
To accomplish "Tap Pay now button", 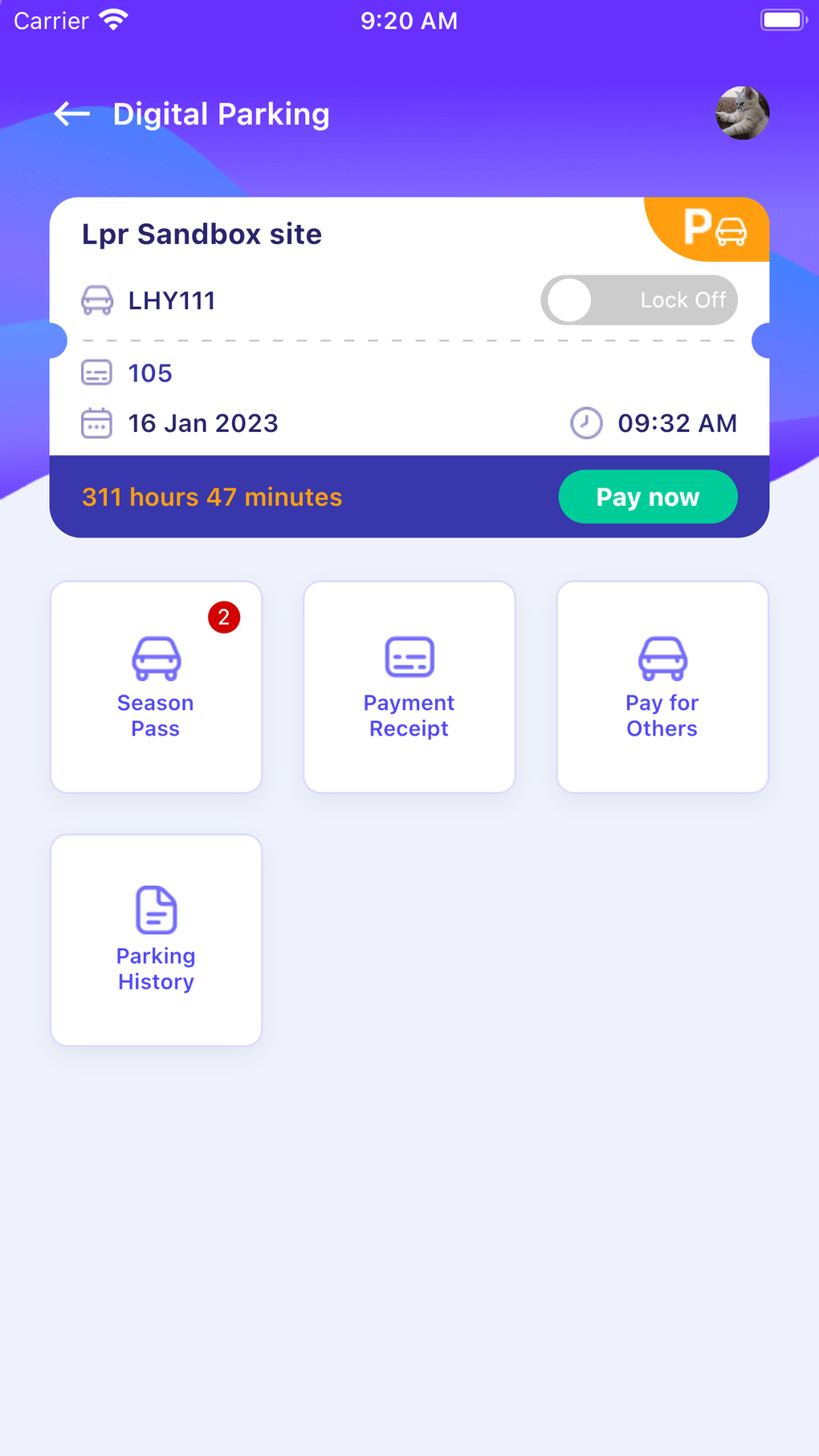I will click(x=647, y=497).
